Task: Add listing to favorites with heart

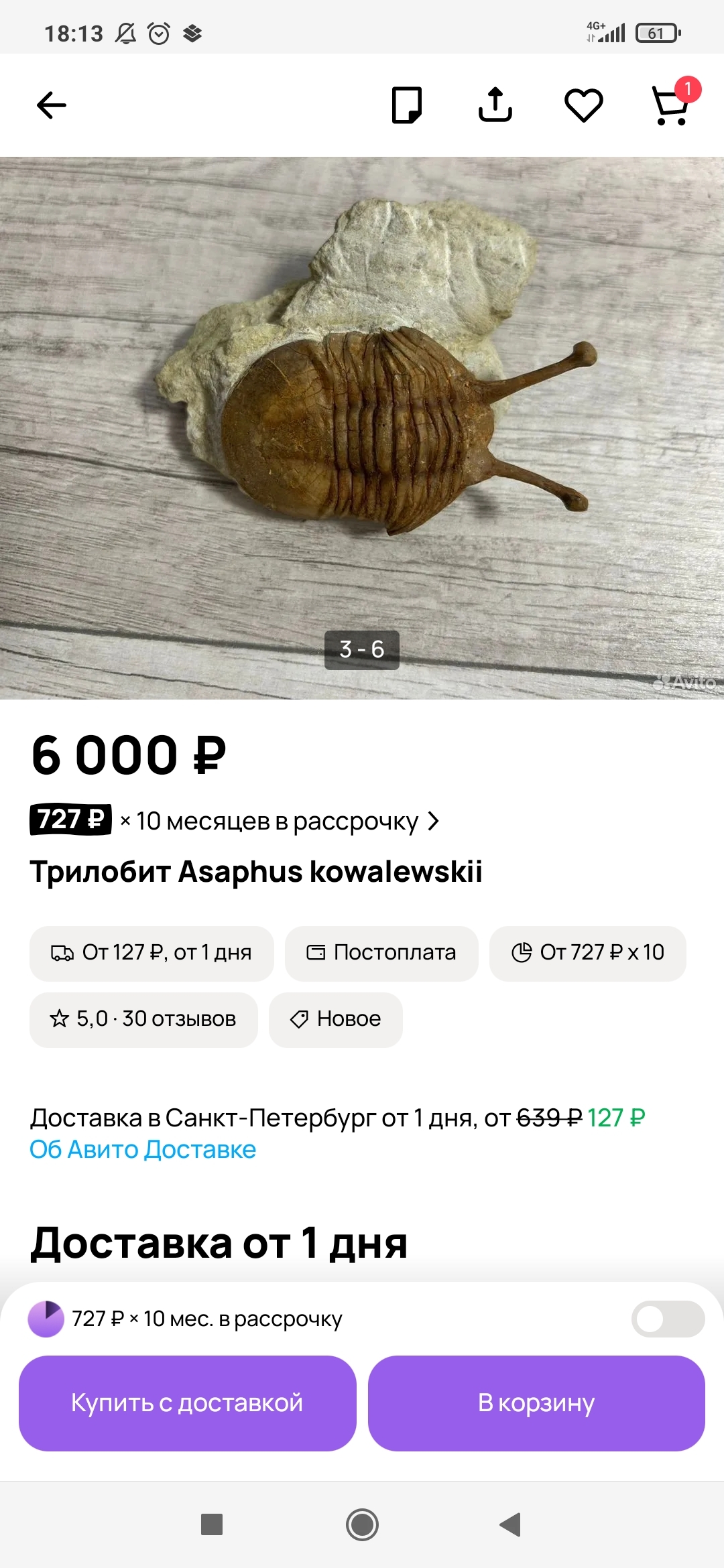Action: coord(584,105)
